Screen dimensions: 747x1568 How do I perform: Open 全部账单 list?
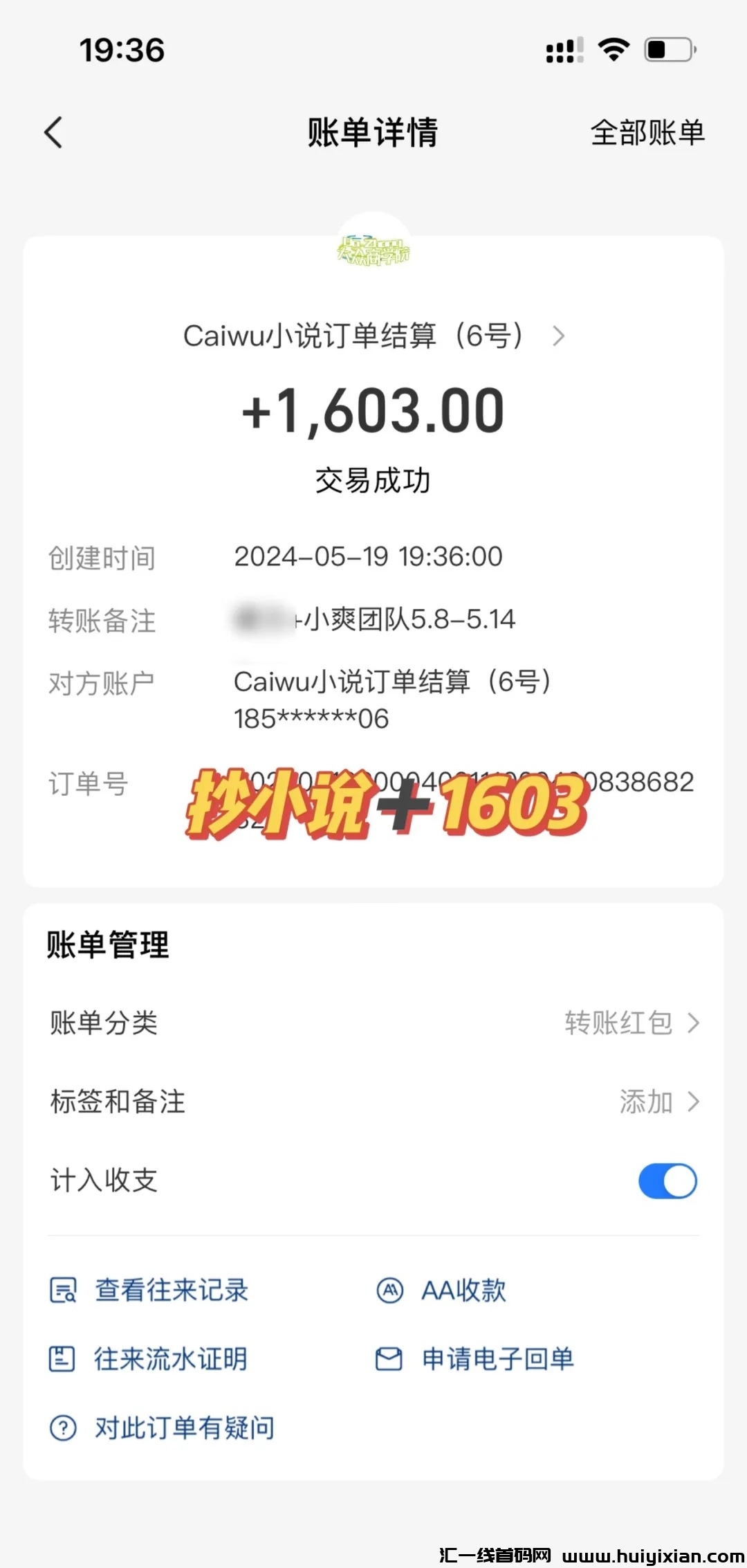coord(647,132)
